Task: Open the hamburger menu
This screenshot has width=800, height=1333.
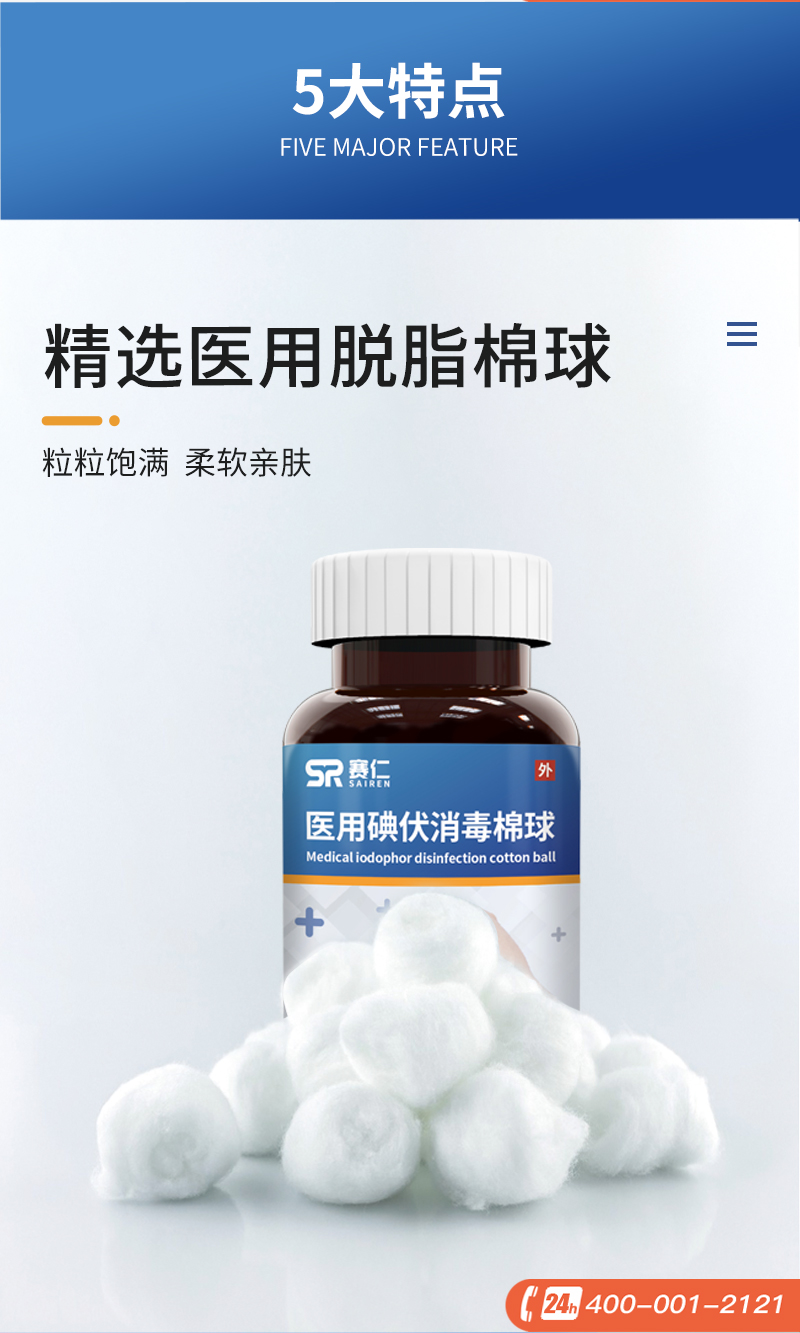Action: pyautogui.click(x=741, y=334)
